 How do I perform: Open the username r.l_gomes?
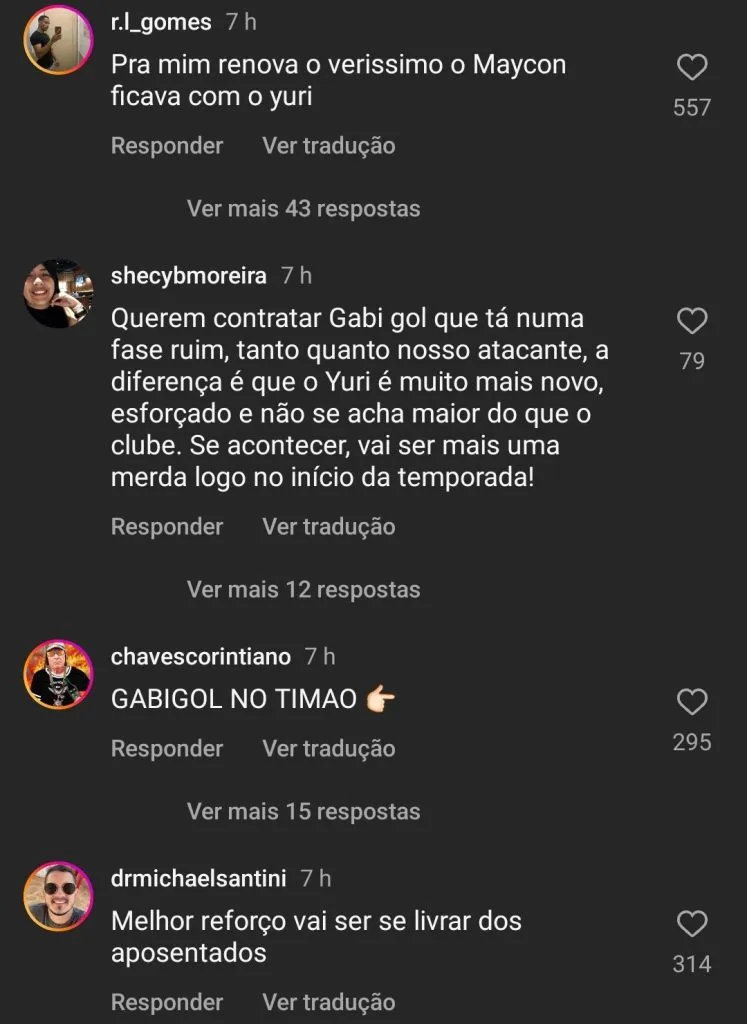(160, 20)
